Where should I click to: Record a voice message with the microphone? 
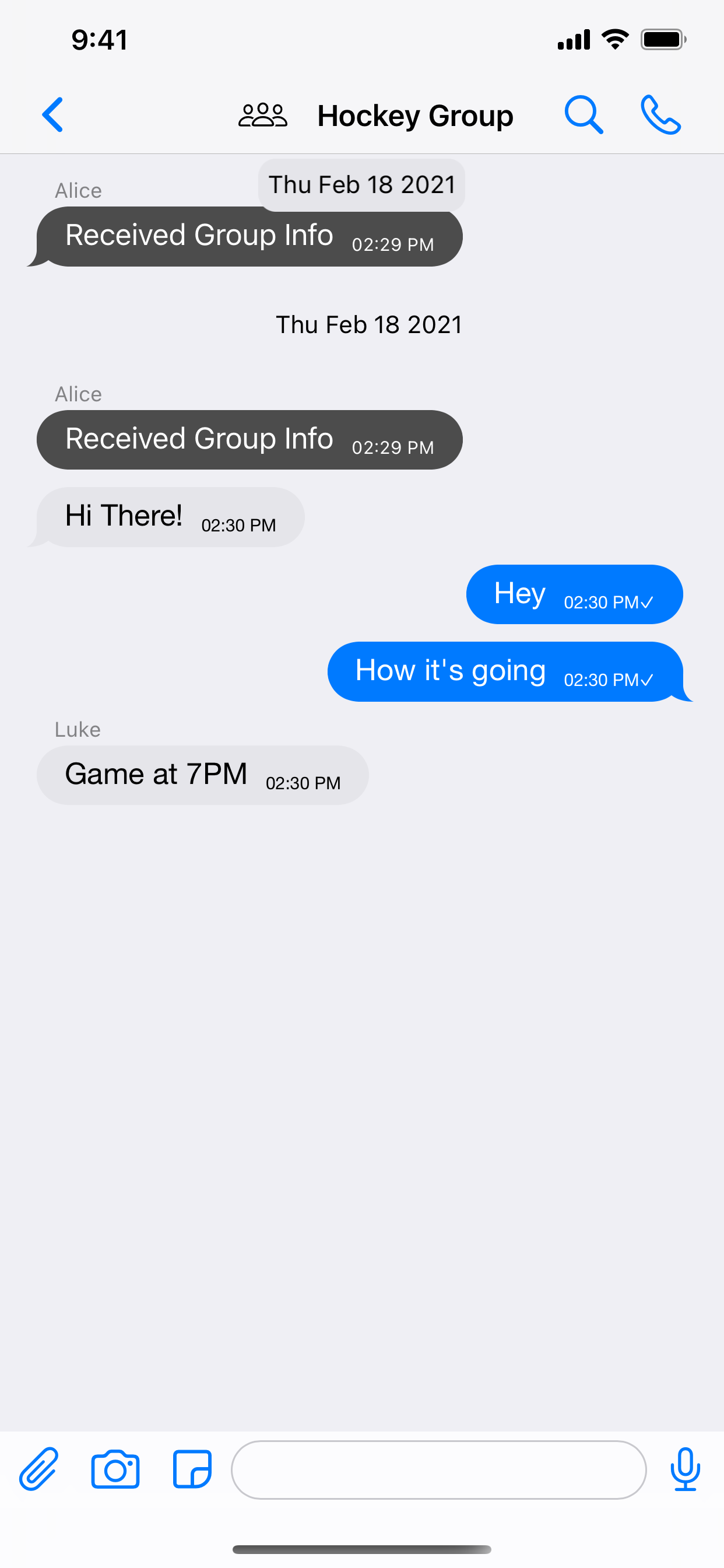685,1469
